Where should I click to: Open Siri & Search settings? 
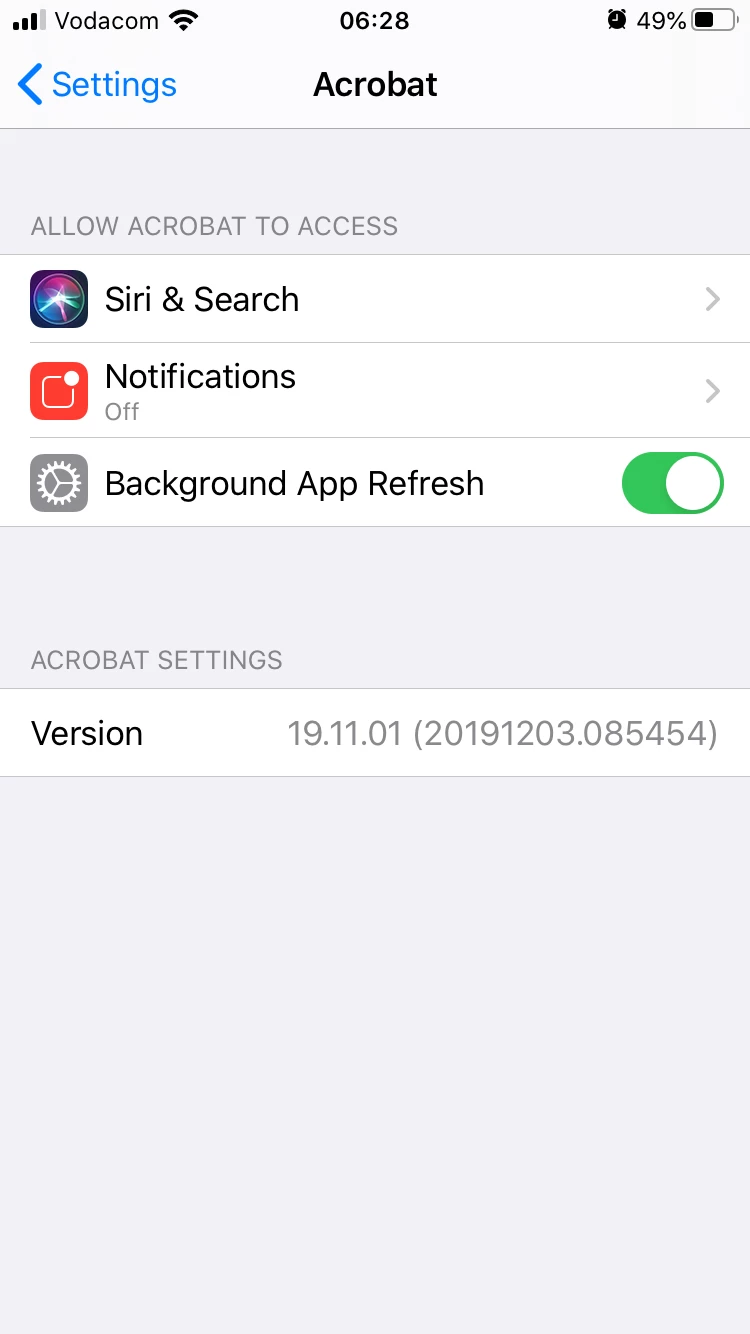tap(375, 299)
